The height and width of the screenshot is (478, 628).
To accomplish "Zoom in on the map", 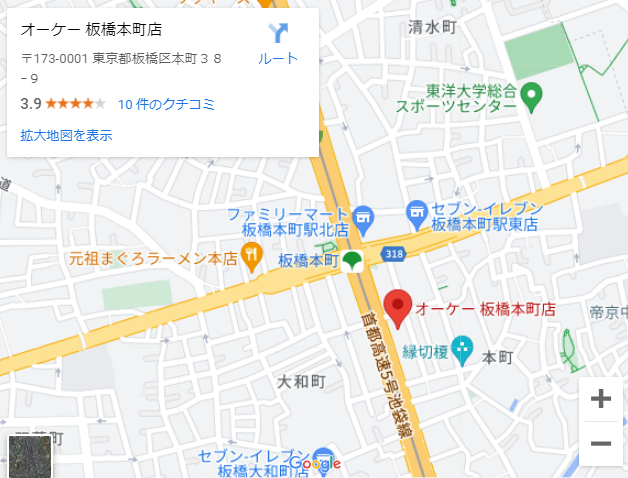I will point(601,399).
